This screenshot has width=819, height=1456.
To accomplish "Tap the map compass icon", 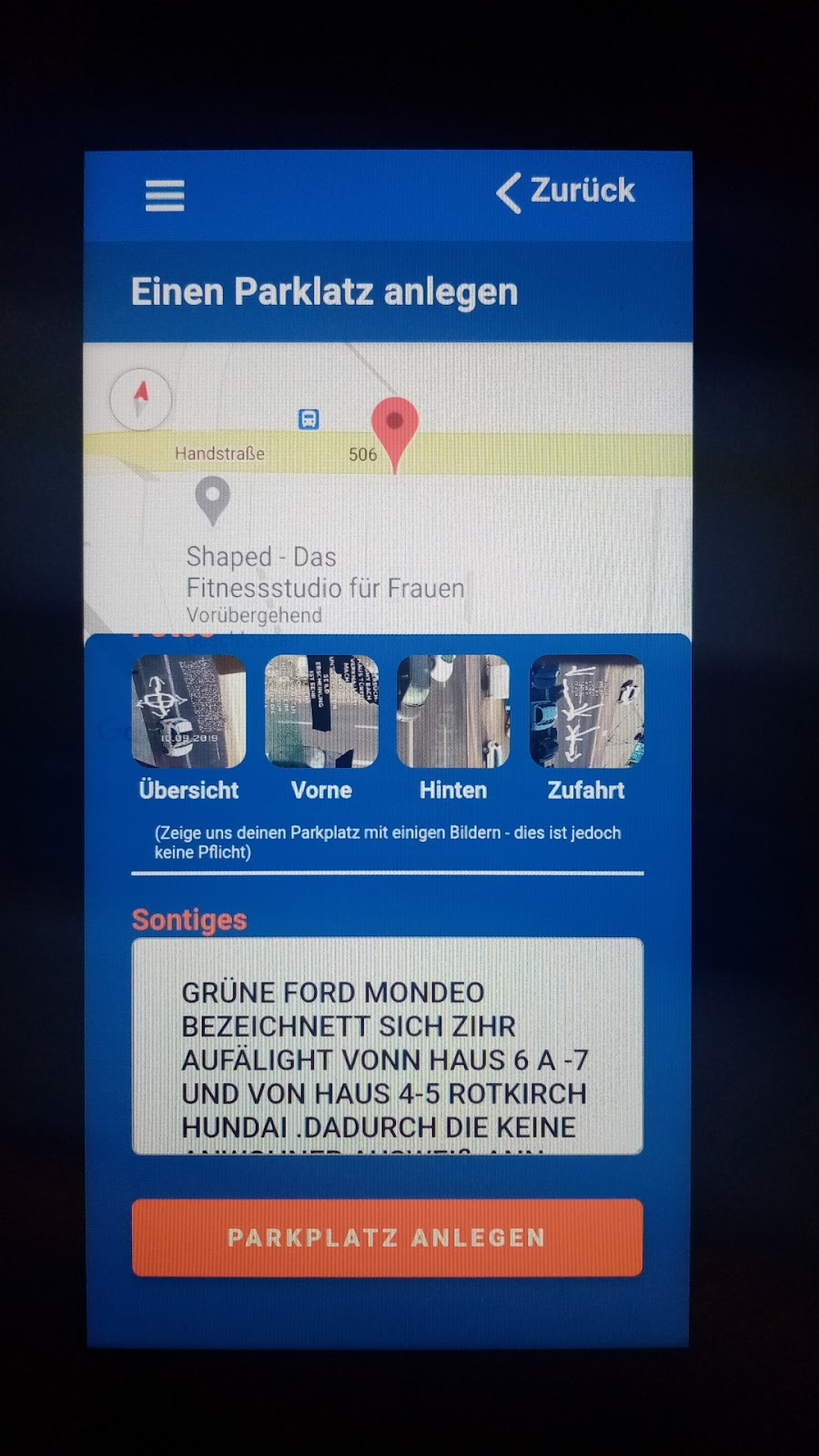I will pyautogui.click(x=141, y=399).
